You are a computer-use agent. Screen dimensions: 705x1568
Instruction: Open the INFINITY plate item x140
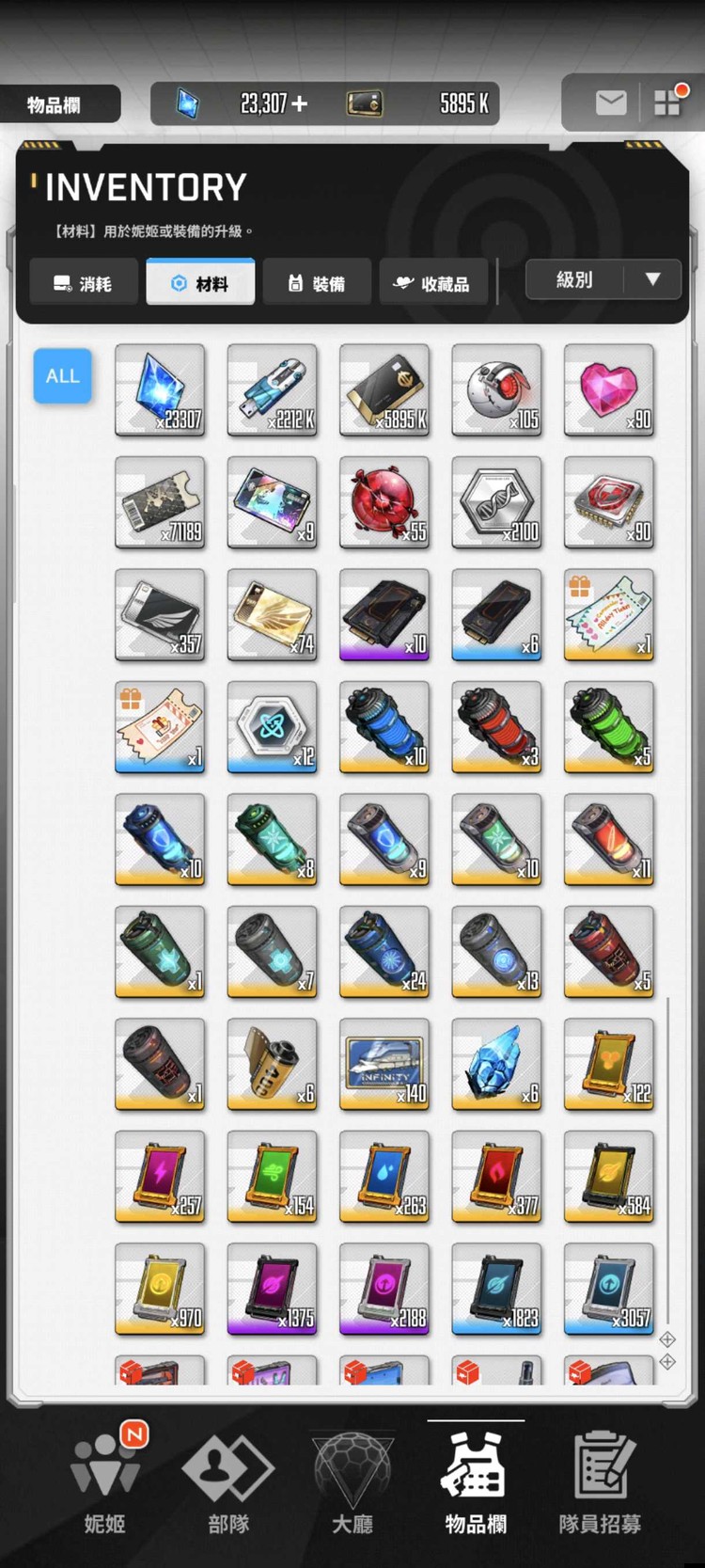384,1064
